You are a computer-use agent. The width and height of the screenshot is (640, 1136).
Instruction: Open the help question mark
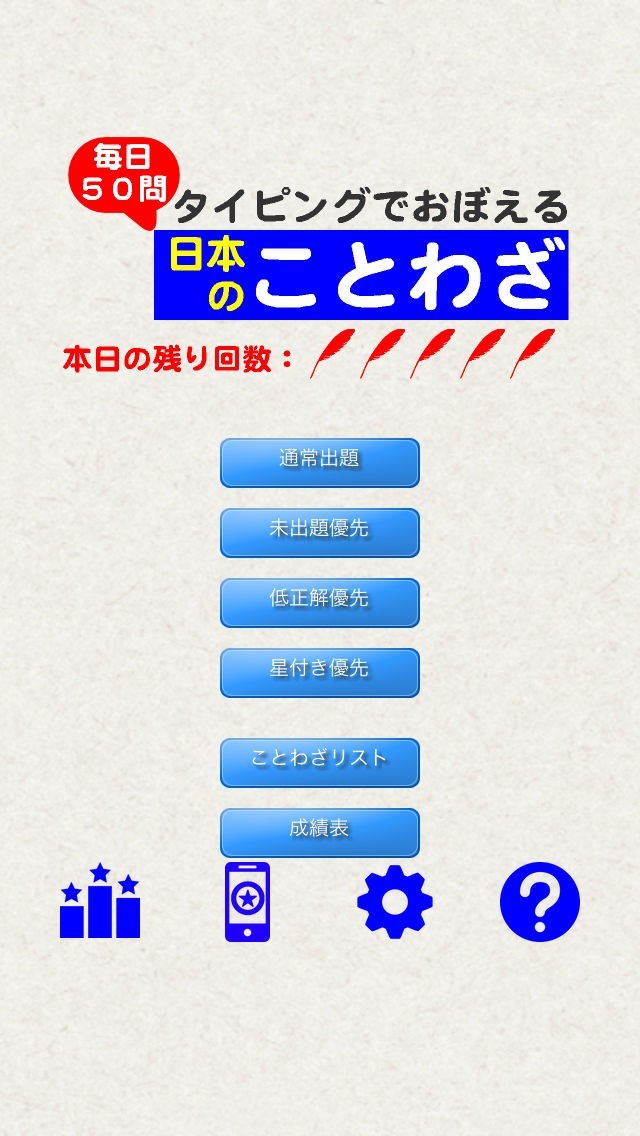point(539,901)
